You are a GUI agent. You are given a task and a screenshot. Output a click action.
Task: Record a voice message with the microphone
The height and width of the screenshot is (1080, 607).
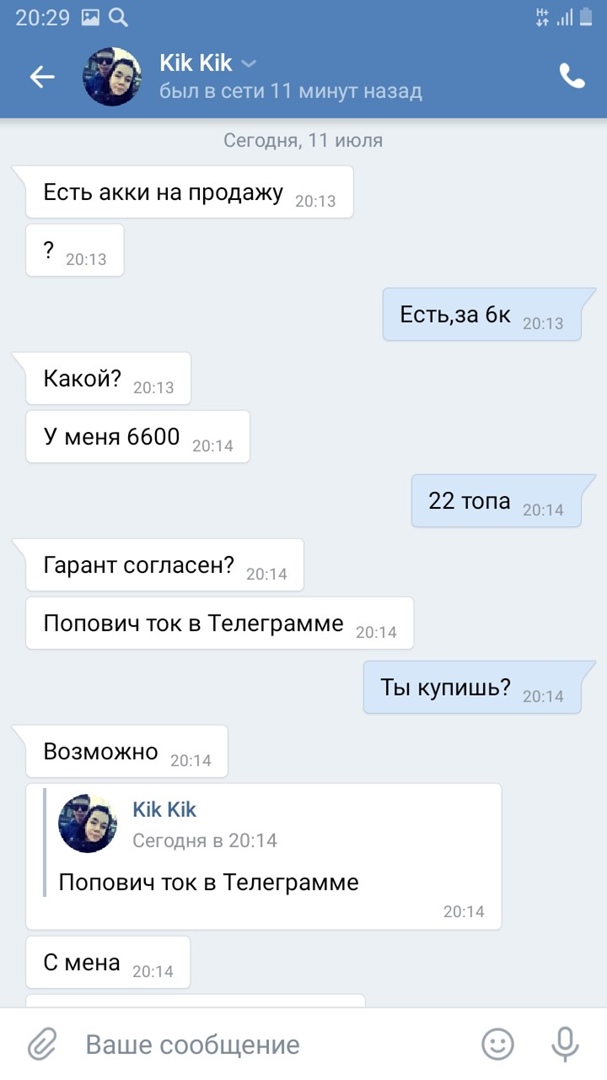(x=565, y=1045)
